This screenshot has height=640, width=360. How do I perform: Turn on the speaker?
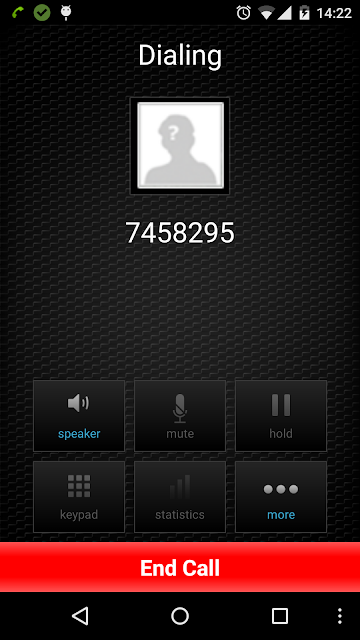(79, 416)
